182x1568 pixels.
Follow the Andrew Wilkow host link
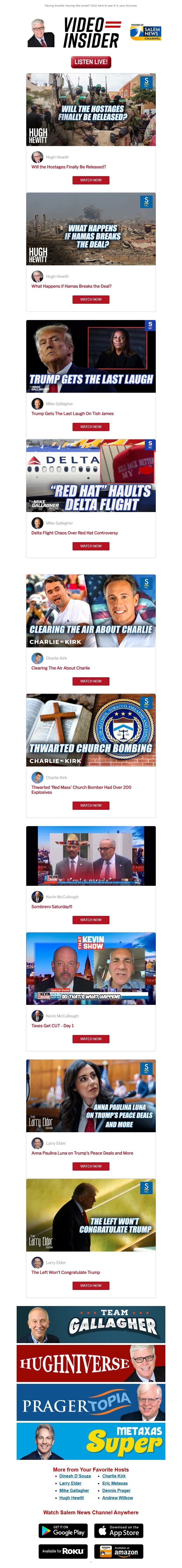click(x=117, y=1497)
